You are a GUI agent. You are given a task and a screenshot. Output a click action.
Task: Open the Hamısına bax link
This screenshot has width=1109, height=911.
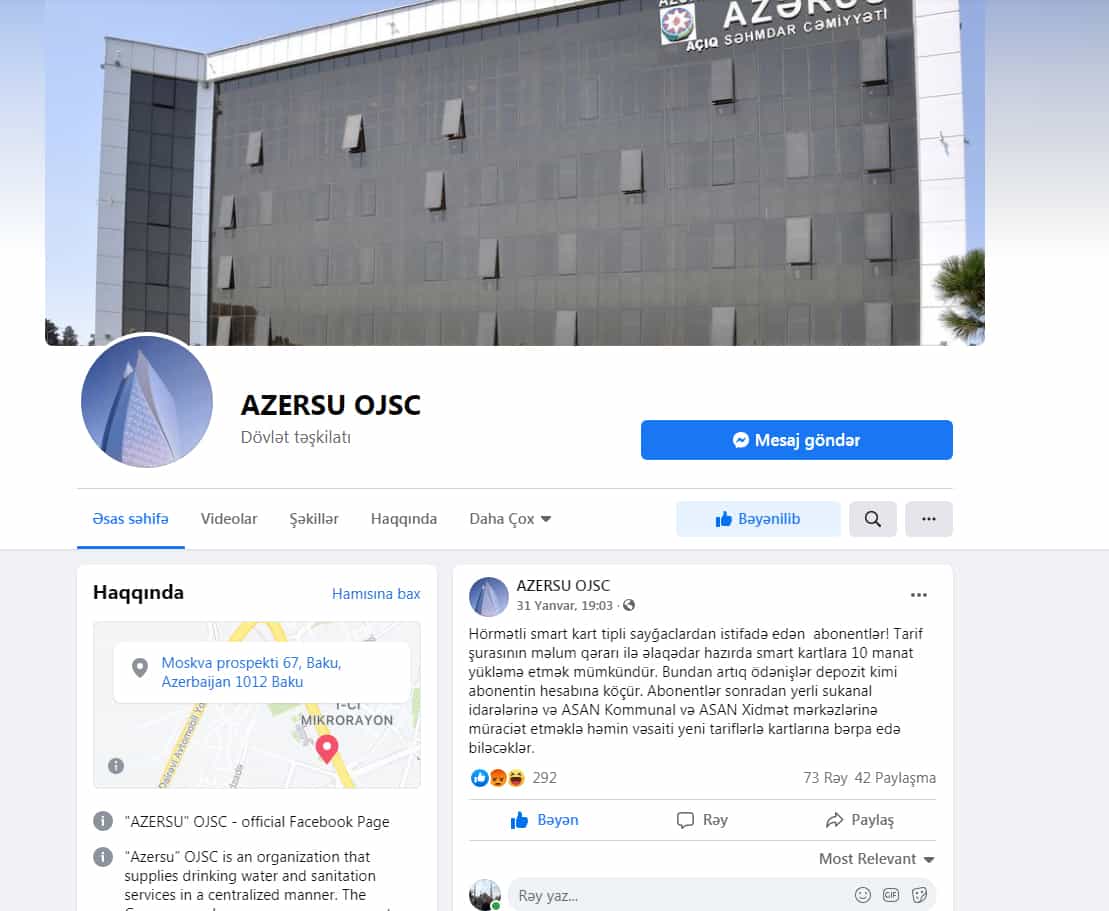point(376,594)
